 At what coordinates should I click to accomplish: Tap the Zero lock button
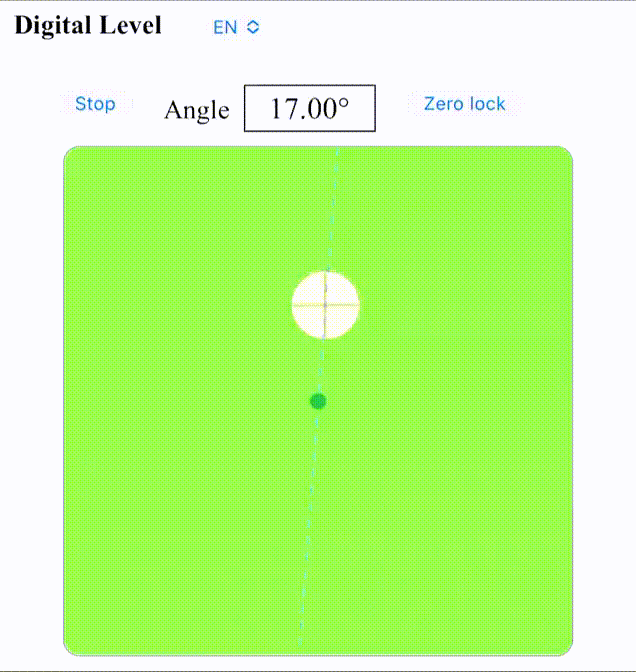(464, 104)
